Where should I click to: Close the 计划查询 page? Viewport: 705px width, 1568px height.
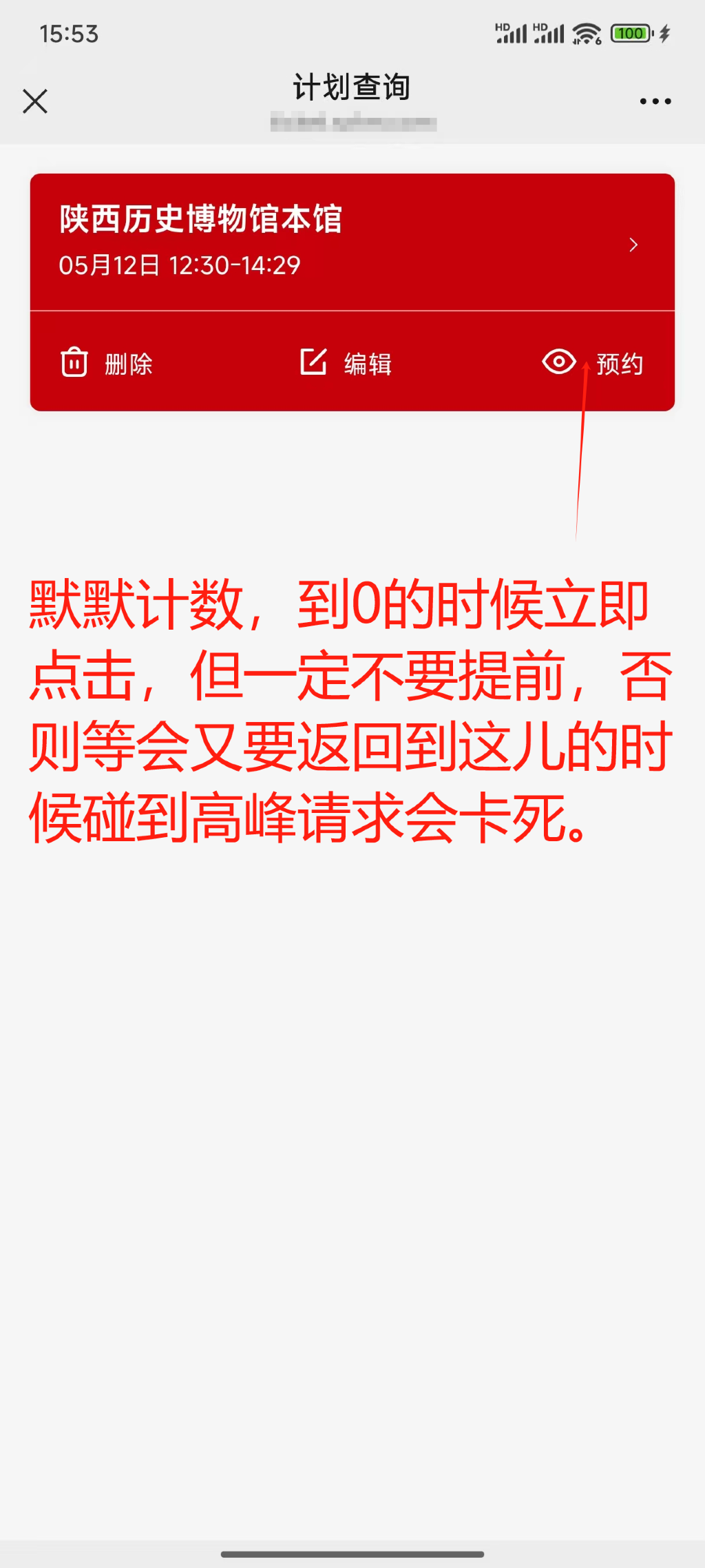tap(35, 101)
